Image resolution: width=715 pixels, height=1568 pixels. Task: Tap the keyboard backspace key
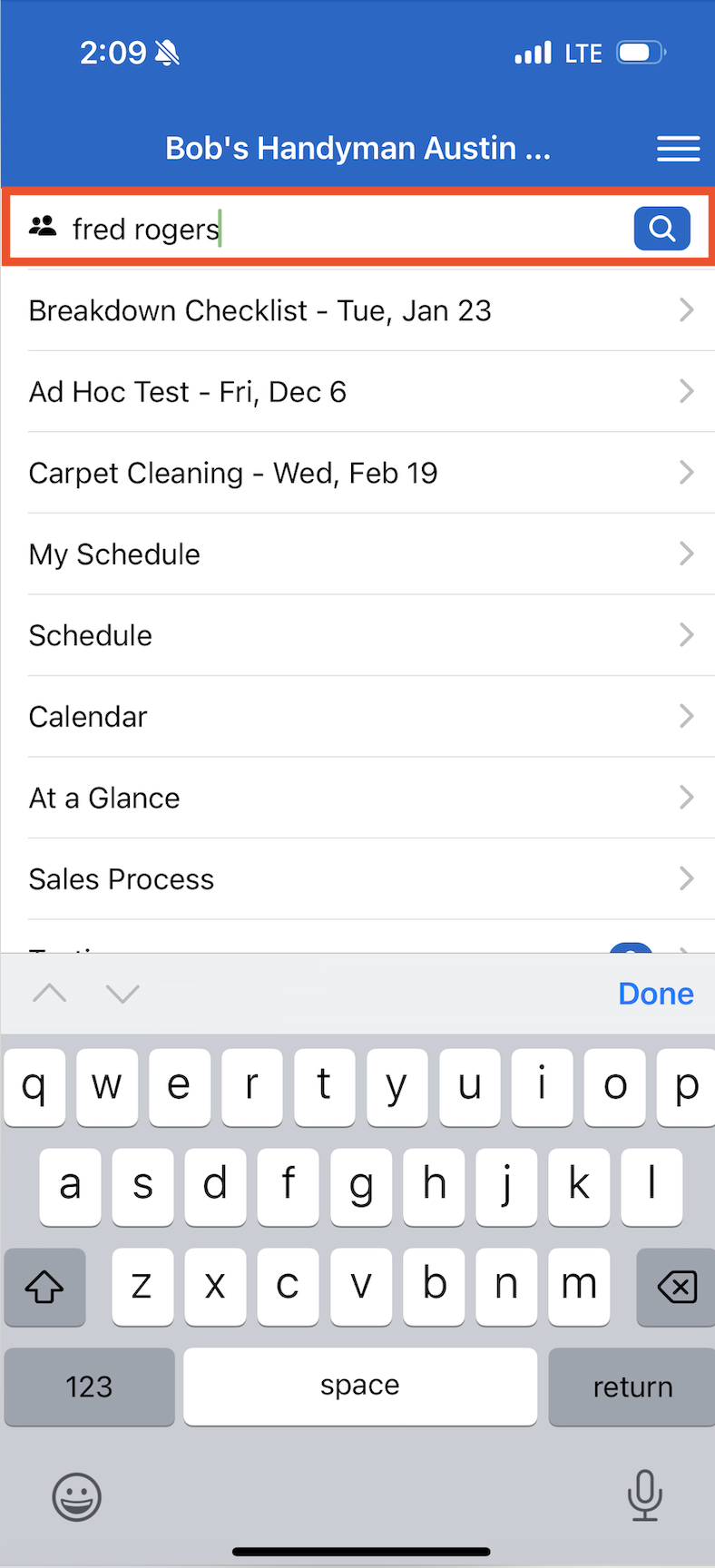pyautogui.click(x=675, y=1286)
